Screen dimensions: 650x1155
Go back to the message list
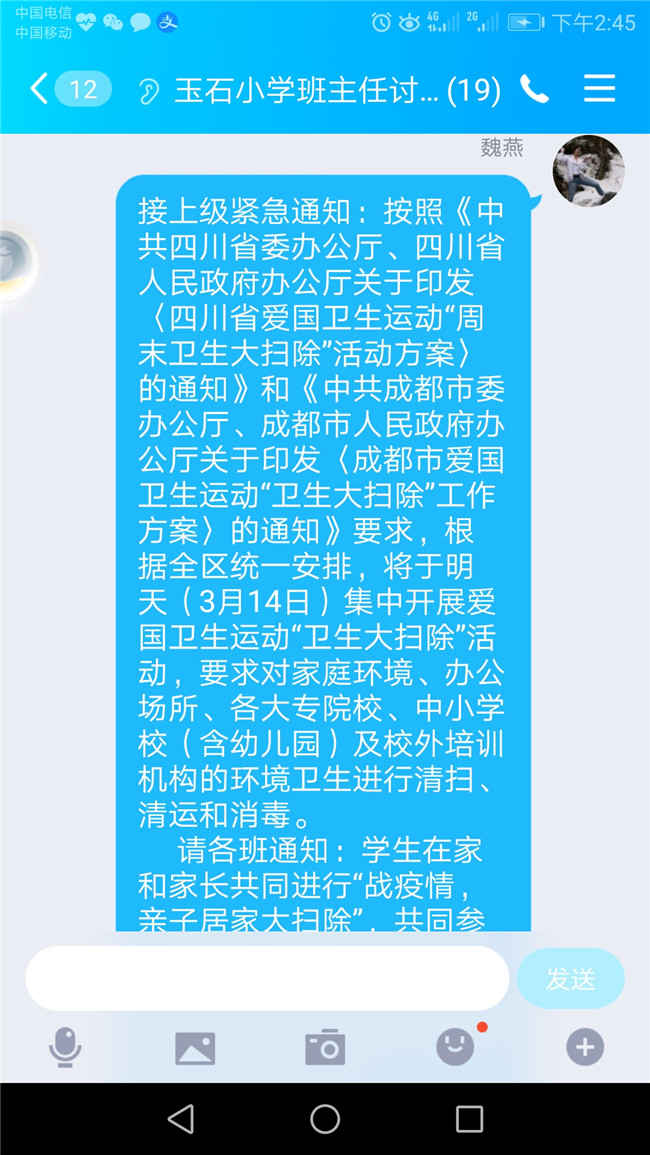[40, 90]
